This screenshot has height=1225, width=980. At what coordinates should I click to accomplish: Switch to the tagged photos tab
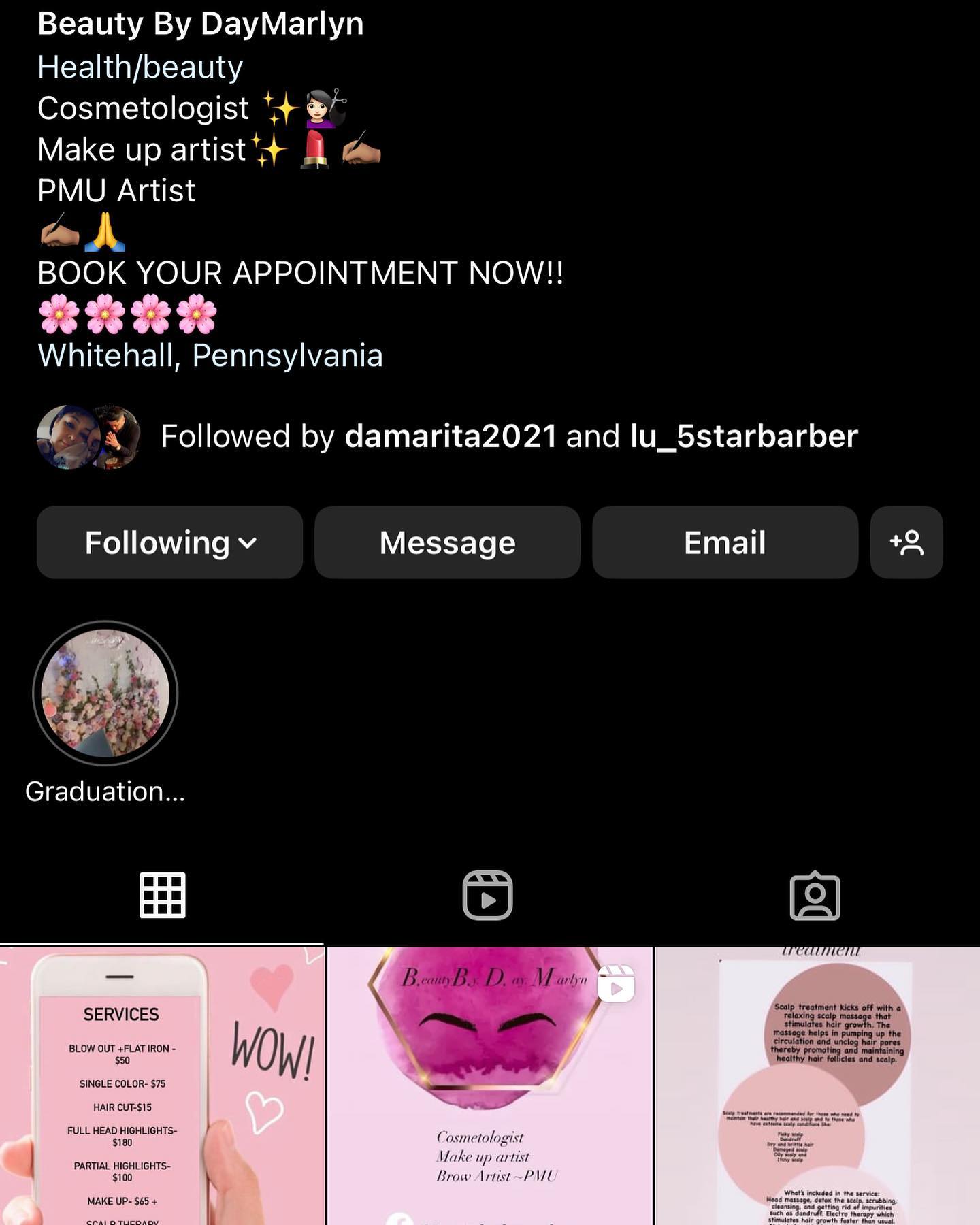(815, 896)
